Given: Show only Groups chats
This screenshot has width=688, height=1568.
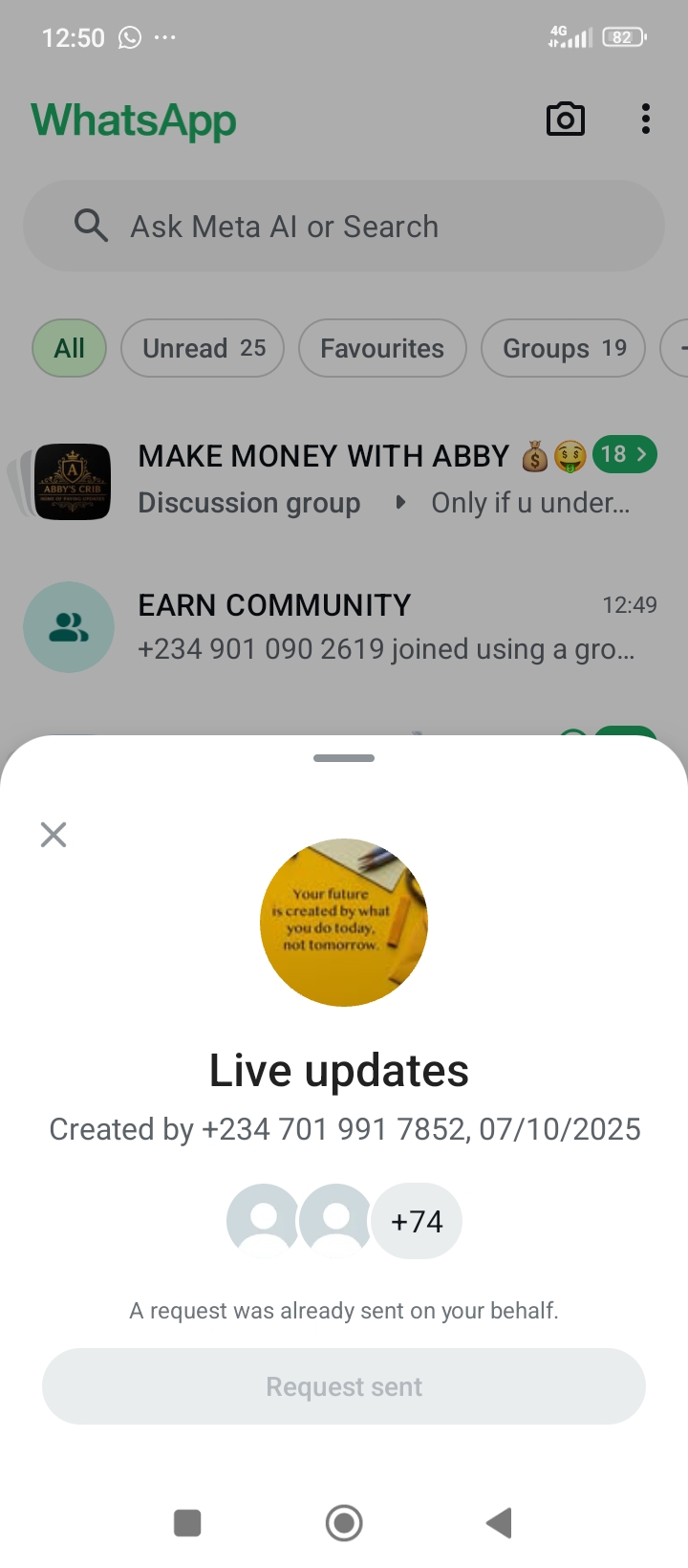Looking at the screenshot, I should click(564, 348).
